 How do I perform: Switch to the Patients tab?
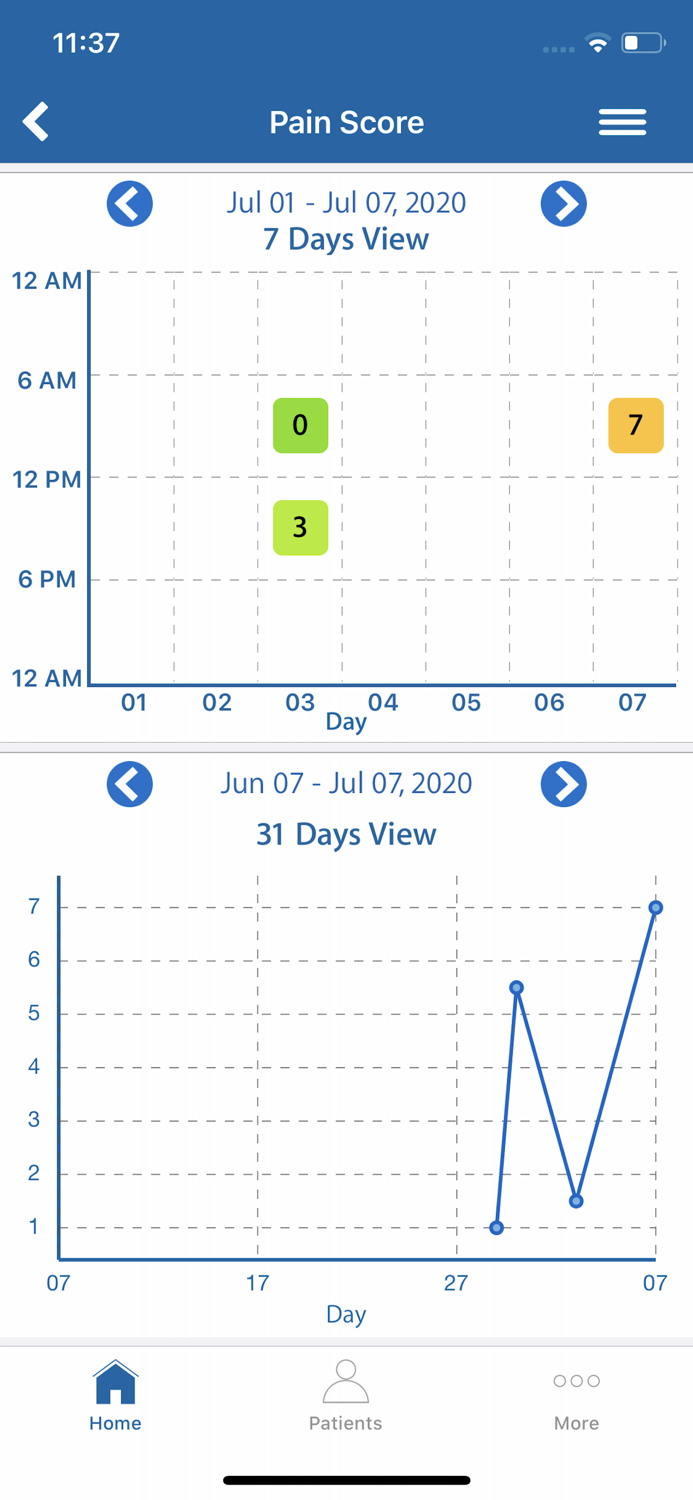(346, 1396)
